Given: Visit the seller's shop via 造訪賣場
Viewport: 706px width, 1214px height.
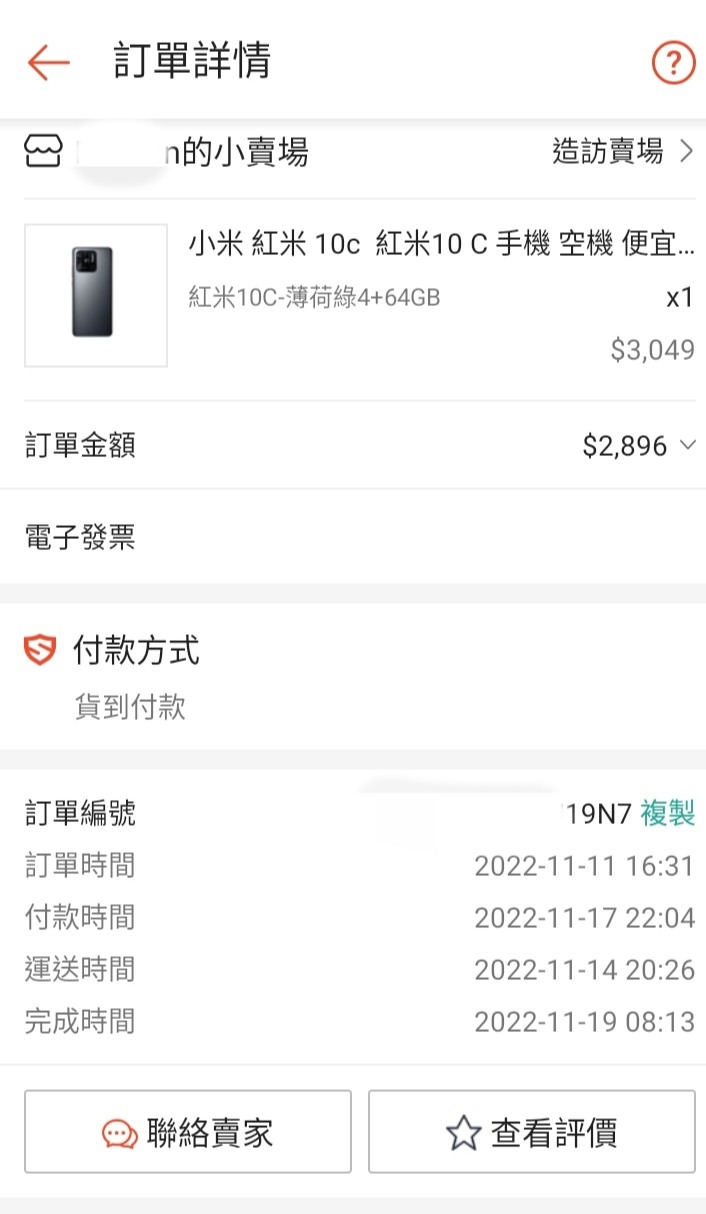Looking at the screenshot, I should pos(622,152).
